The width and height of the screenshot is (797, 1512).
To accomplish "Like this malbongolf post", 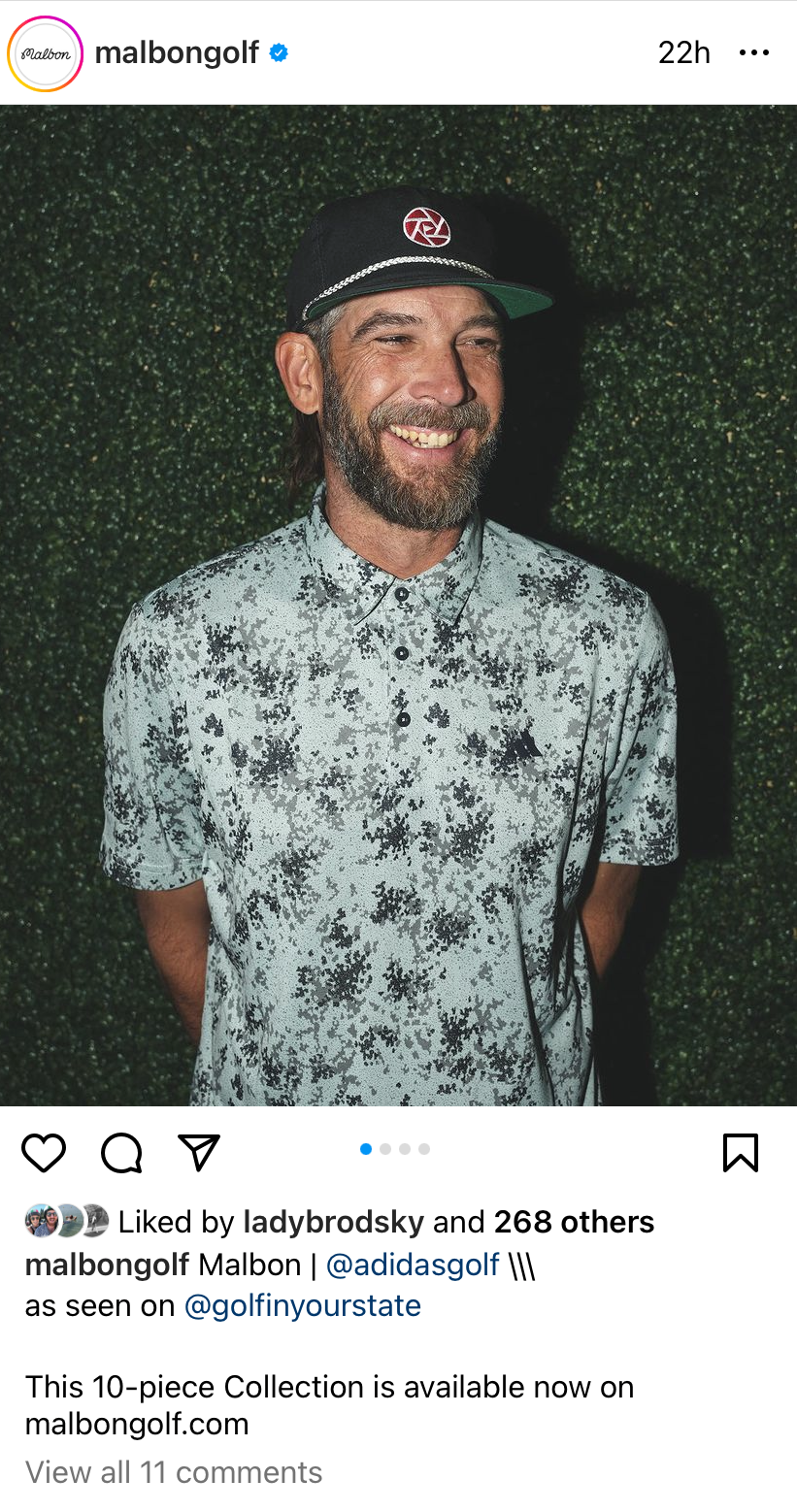I will (44, 1152).
